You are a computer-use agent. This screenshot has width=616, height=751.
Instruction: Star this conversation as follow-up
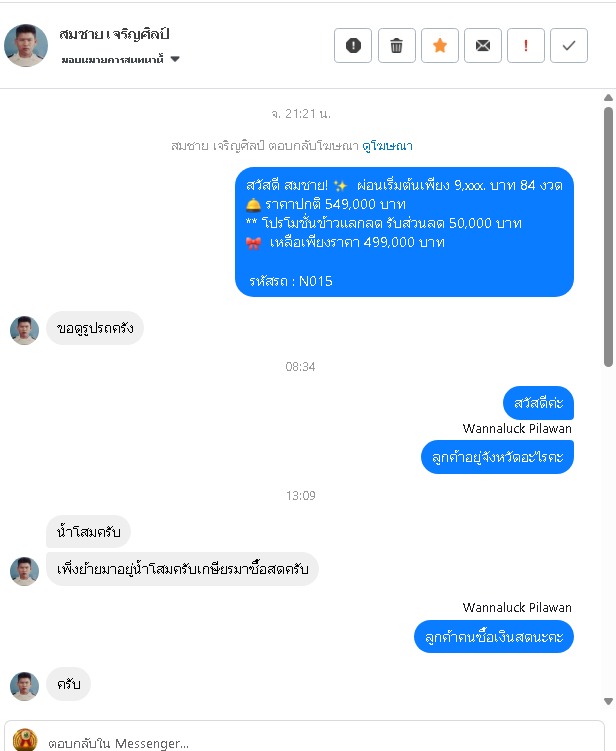[x=440, y=45]
